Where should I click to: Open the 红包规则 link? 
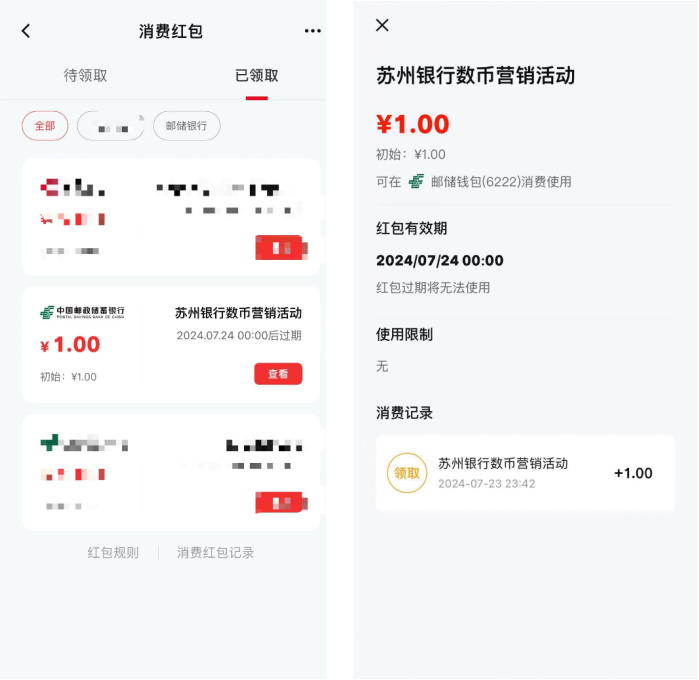(113, 552)
